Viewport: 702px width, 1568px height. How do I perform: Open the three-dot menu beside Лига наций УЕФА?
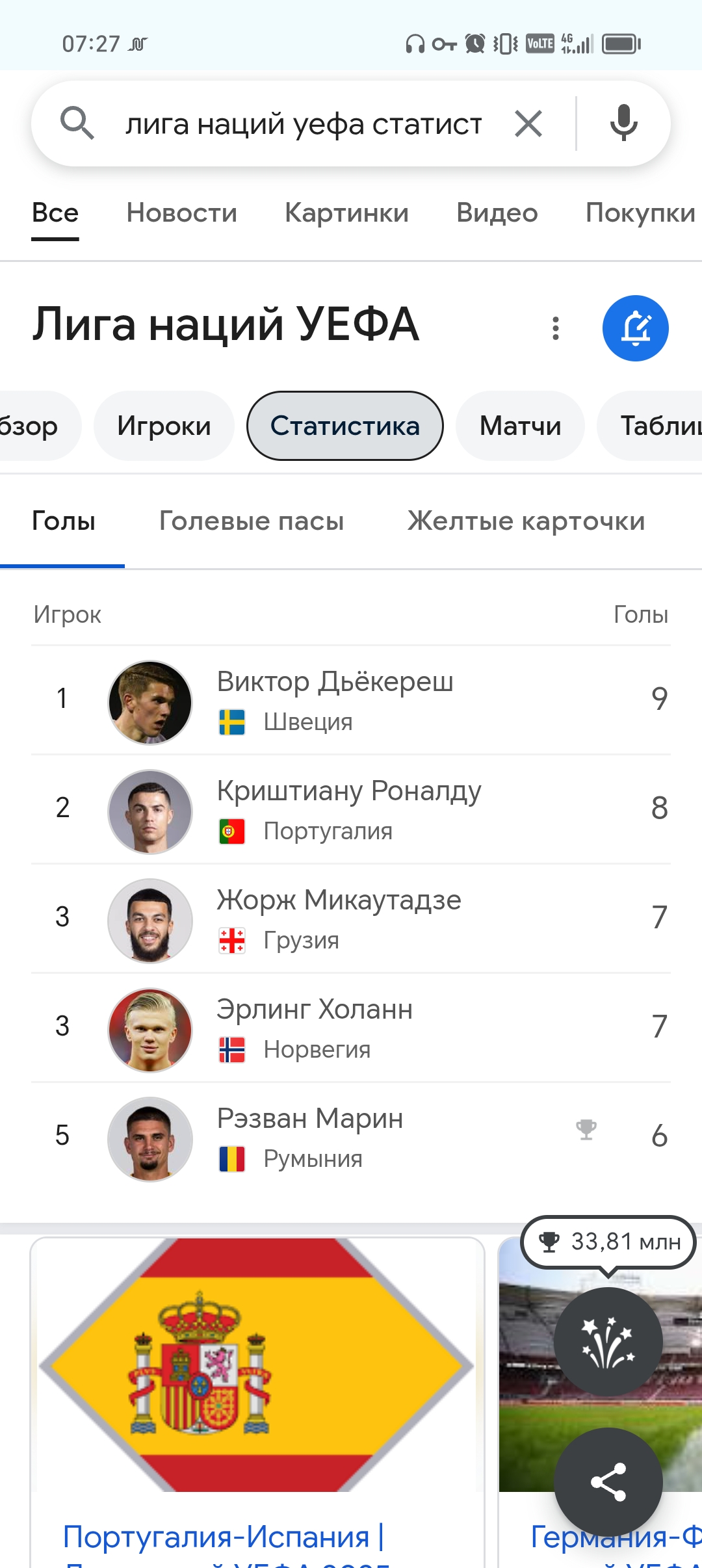(555, 328)
